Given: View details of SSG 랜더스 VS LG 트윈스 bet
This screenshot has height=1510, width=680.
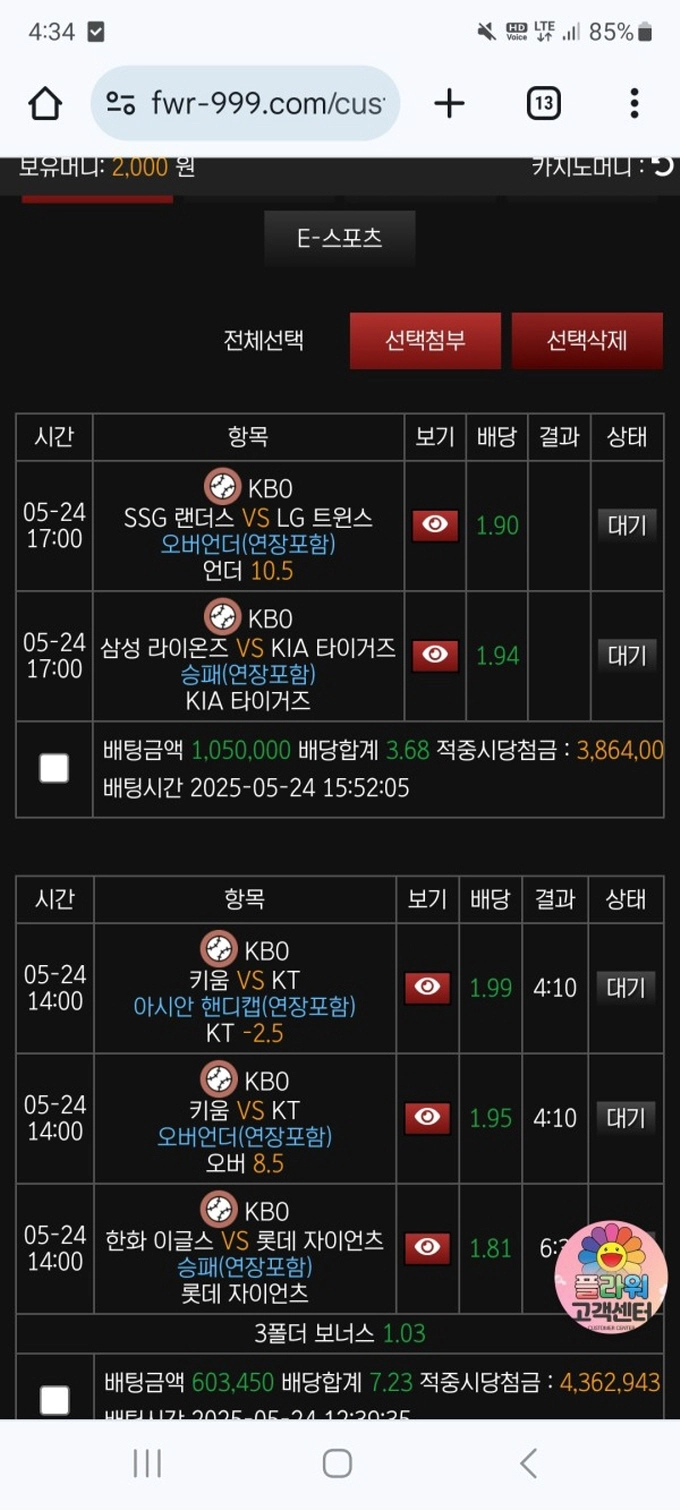Looking at the screenshot, I should click(435, 525).
